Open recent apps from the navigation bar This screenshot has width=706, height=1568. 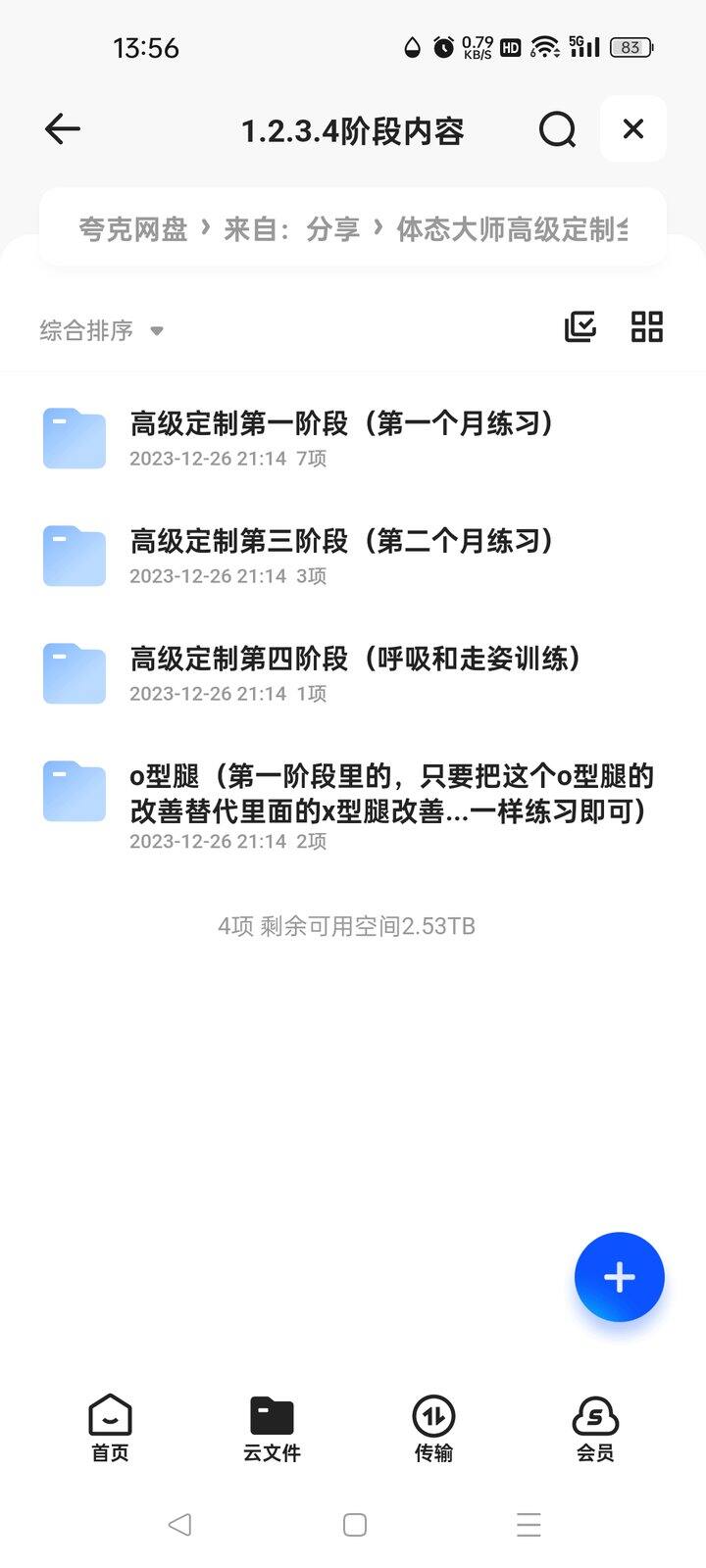529,1525
